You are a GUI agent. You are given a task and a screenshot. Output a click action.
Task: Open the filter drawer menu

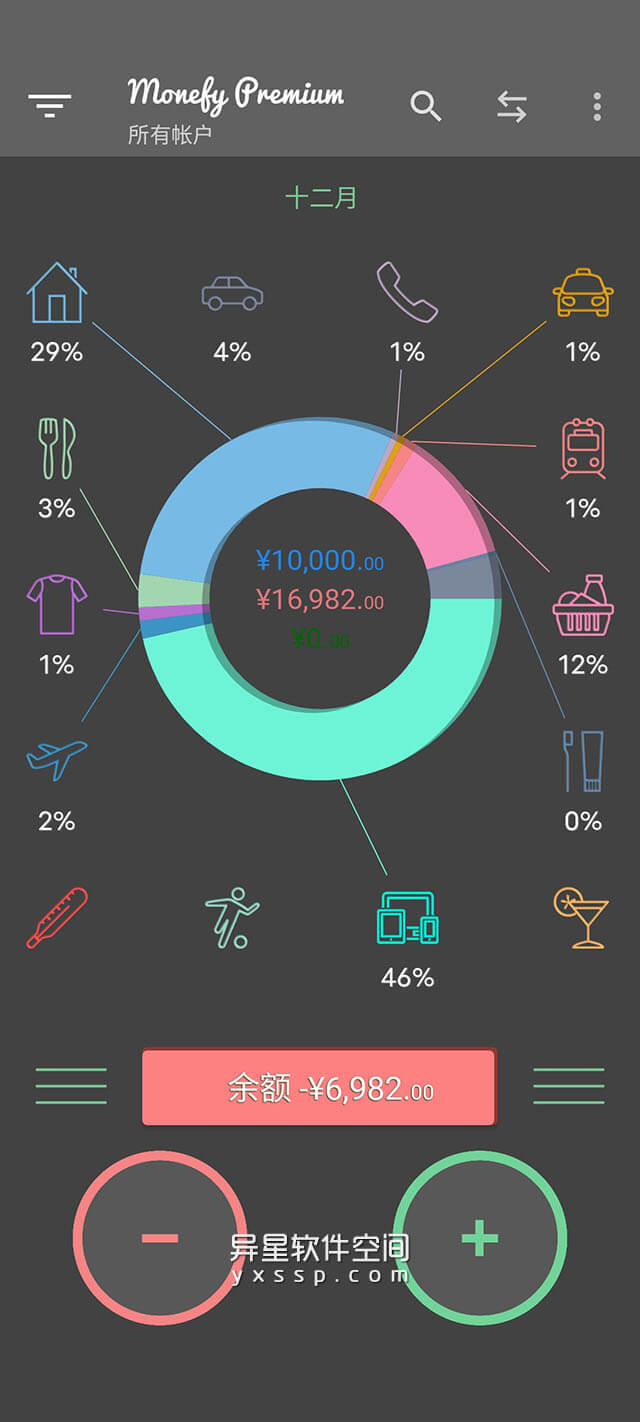(x=50, y=105)
